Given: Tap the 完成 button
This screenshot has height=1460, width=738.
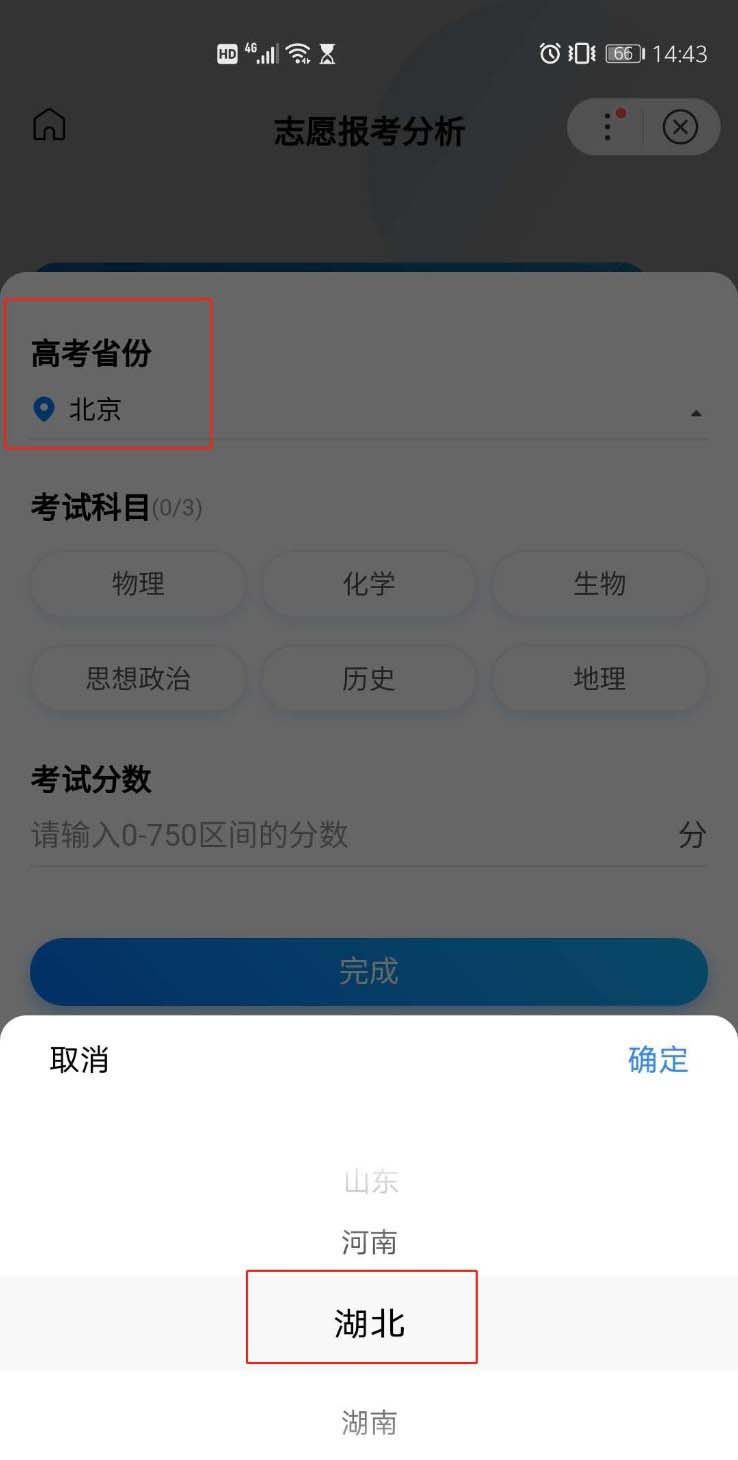Looking at the screenshot, I should pos(368,971).
